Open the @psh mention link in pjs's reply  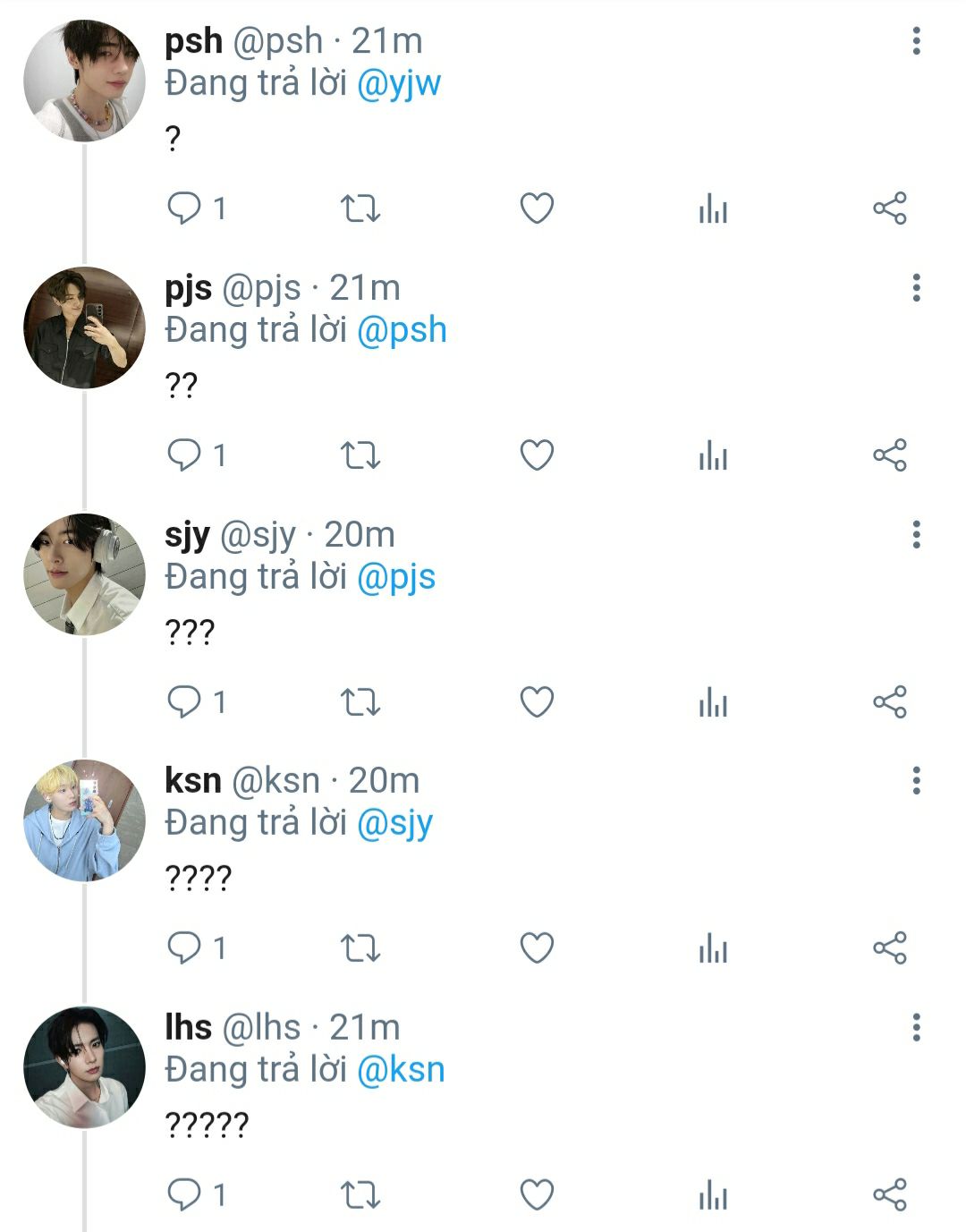click(x=402, y=330)
